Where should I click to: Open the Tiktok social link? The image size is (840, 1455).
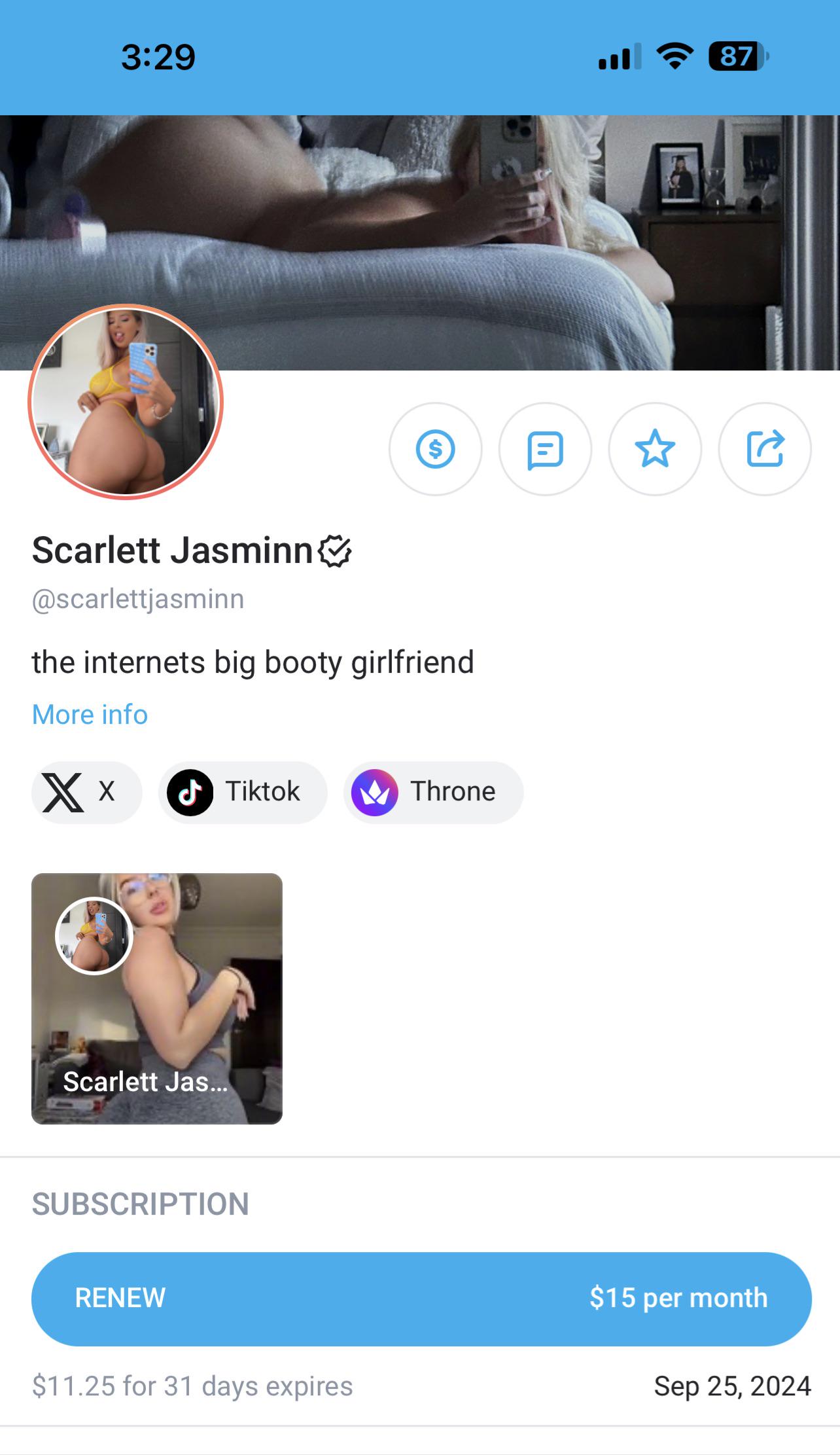242,792
